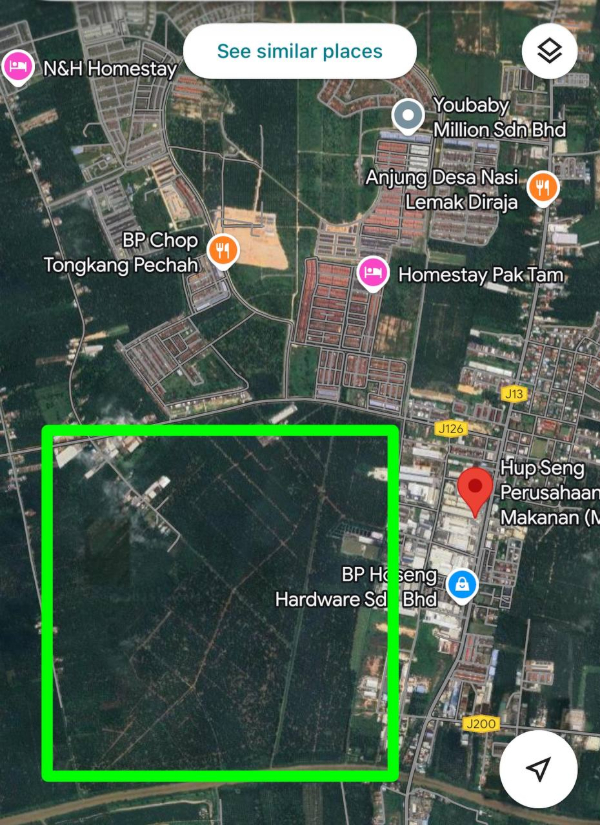Select BP Hoseng Hardware Sdn Bhd marker

[461, 584]
